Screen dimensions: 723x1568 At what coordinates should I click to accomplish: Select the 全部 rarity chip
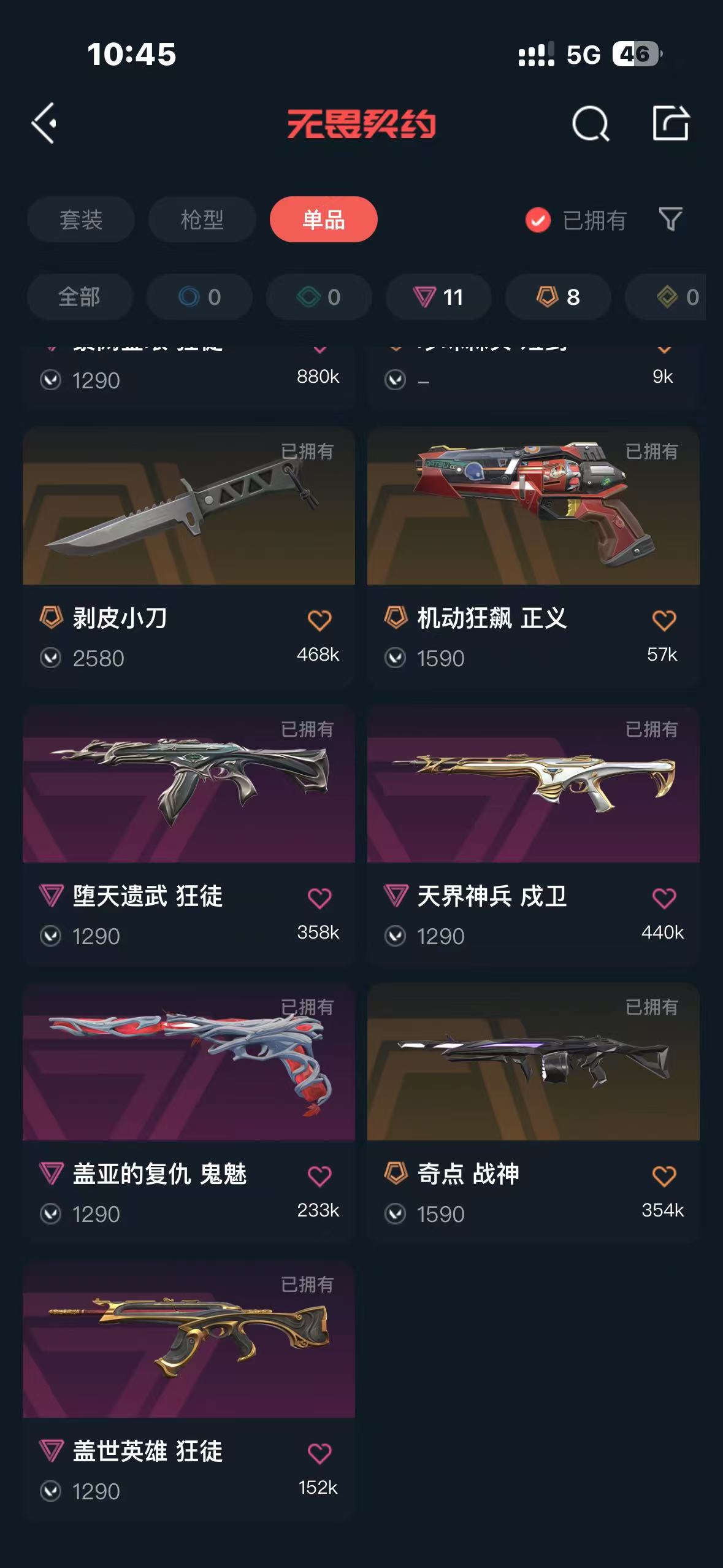click(x=79, y=297)
